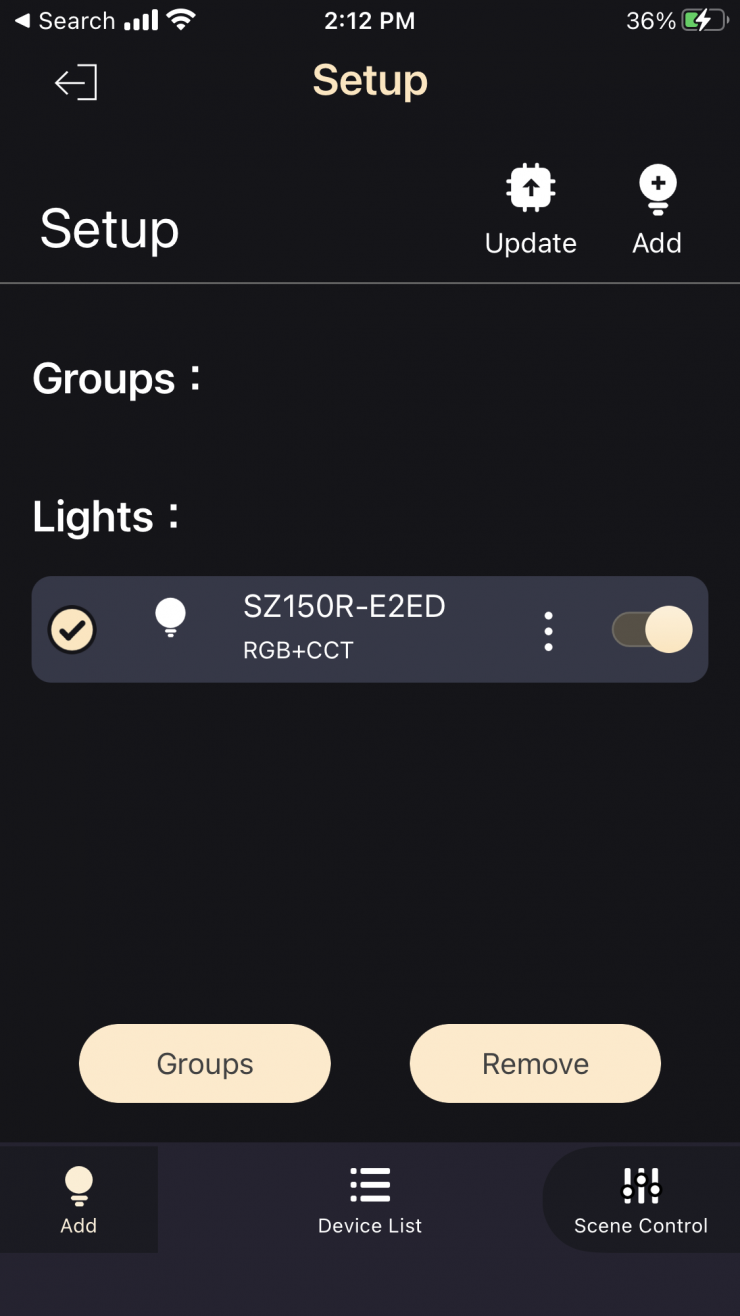740x1316 pixels.
Task: Go to the Scene Control tab
Action: tap(640, 1199)
